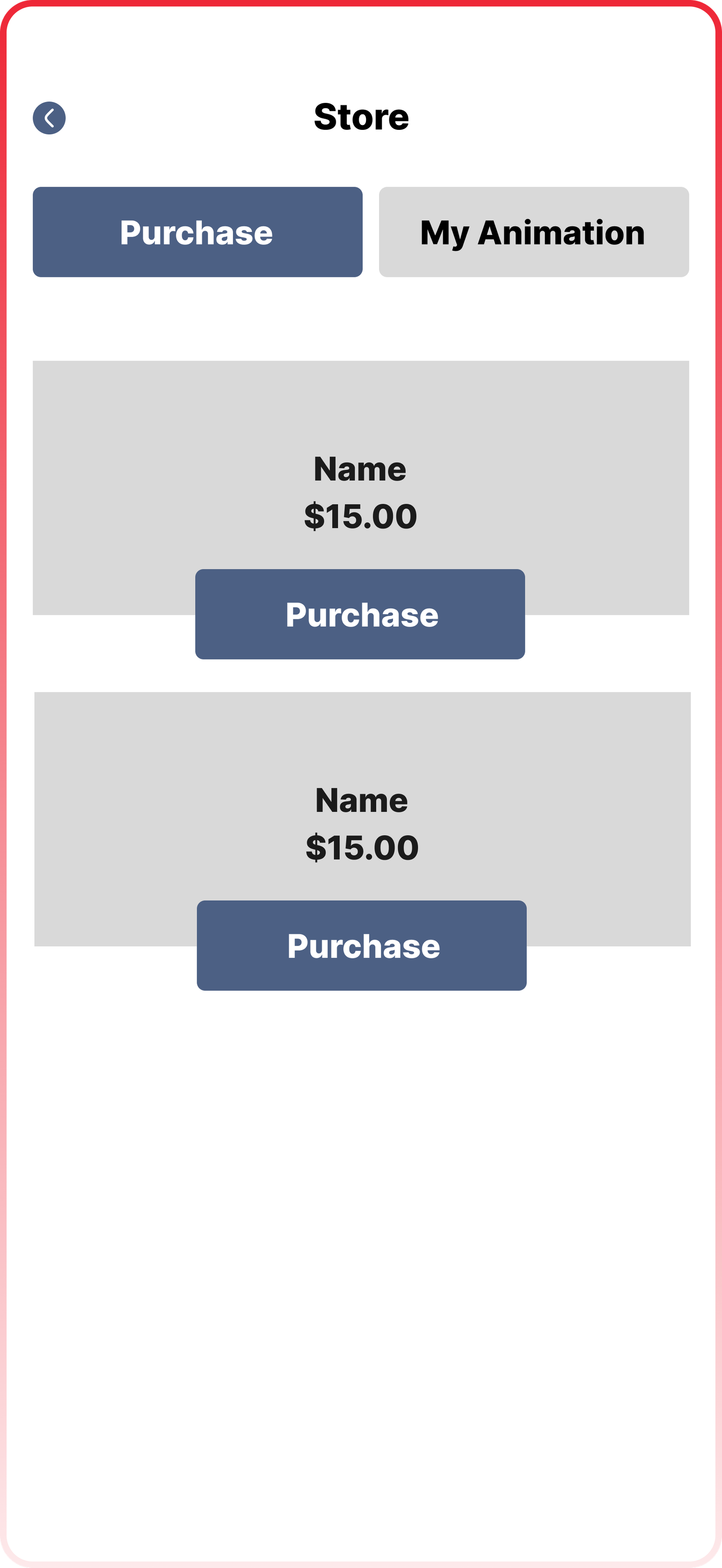Purchase the second listed $15.00 item
This screenshot has width=722, height=1568.
coord(361,945)
